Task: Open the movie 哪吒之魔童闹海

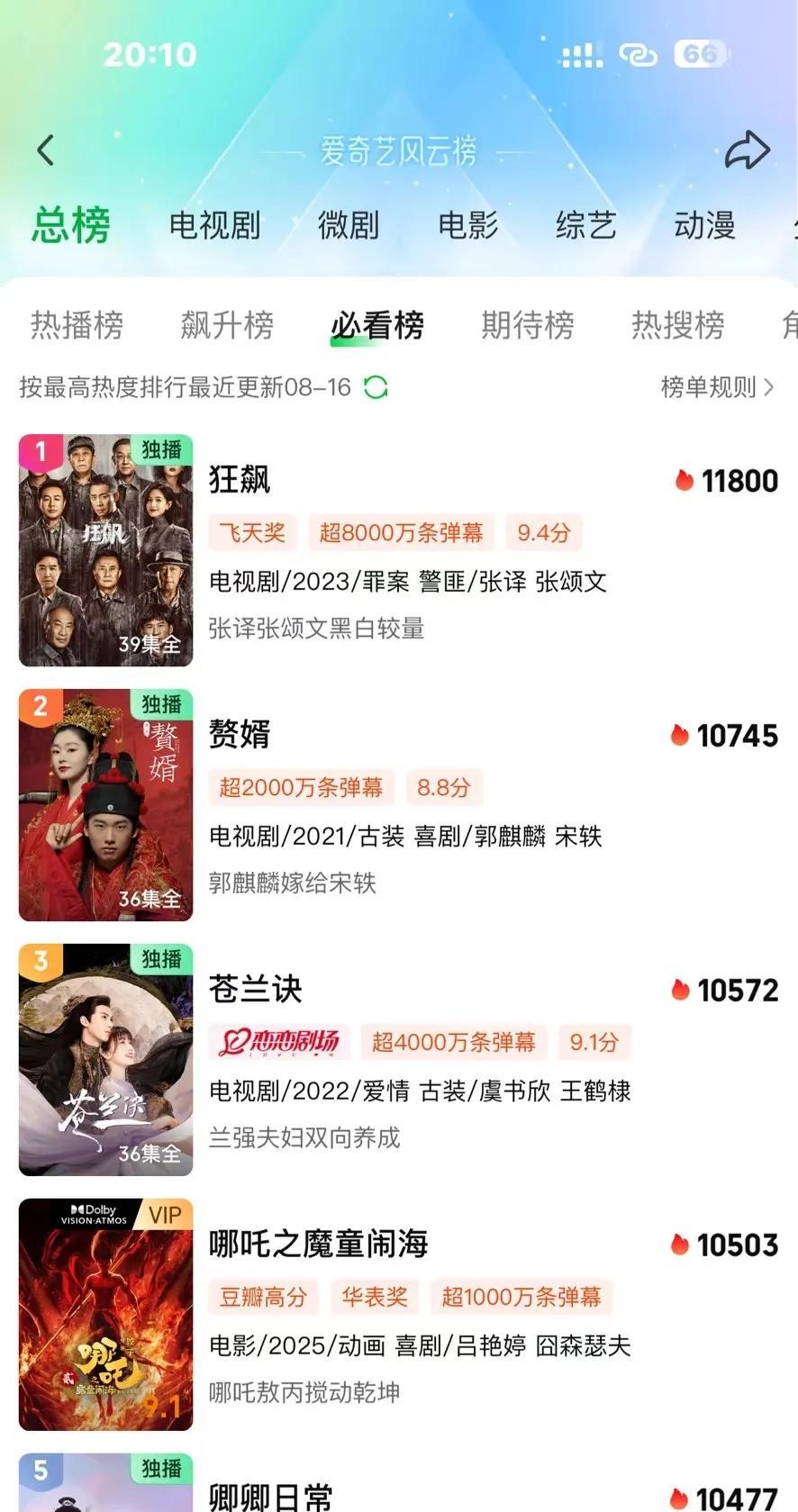Action: coord(319,1244)
